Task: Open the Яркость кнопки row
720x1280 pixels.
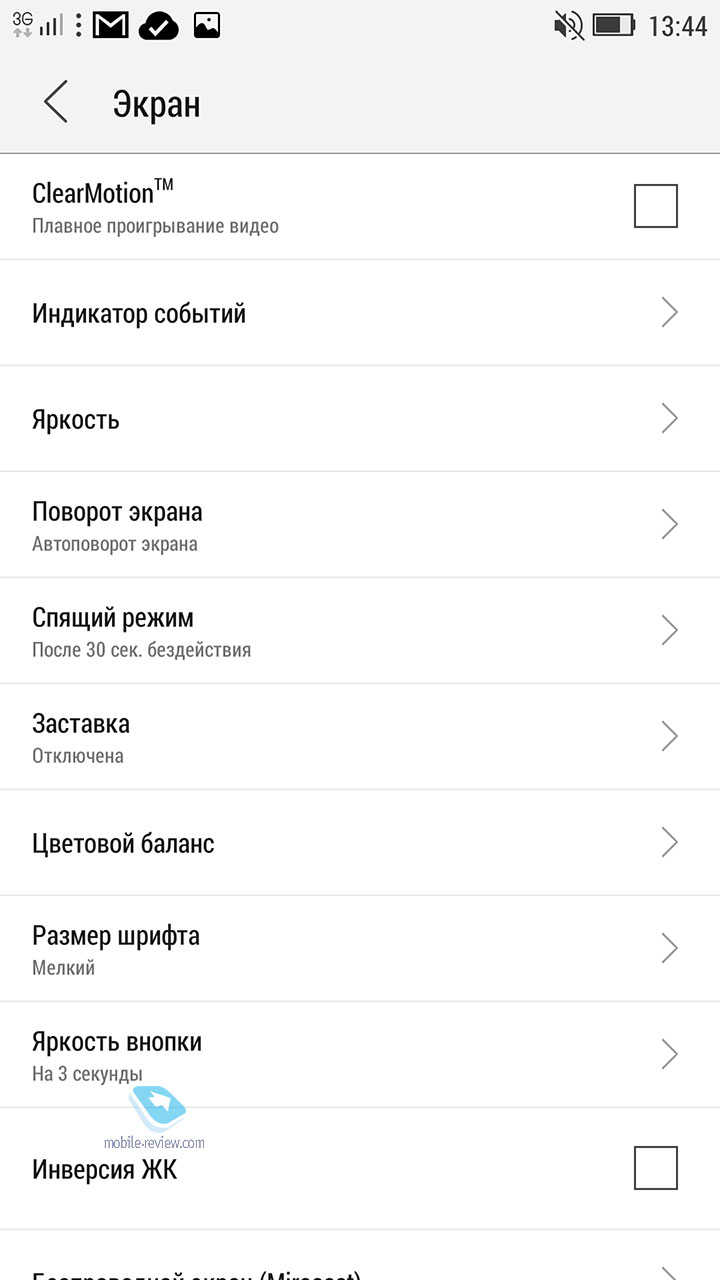Action: (x=360, y=1055)
